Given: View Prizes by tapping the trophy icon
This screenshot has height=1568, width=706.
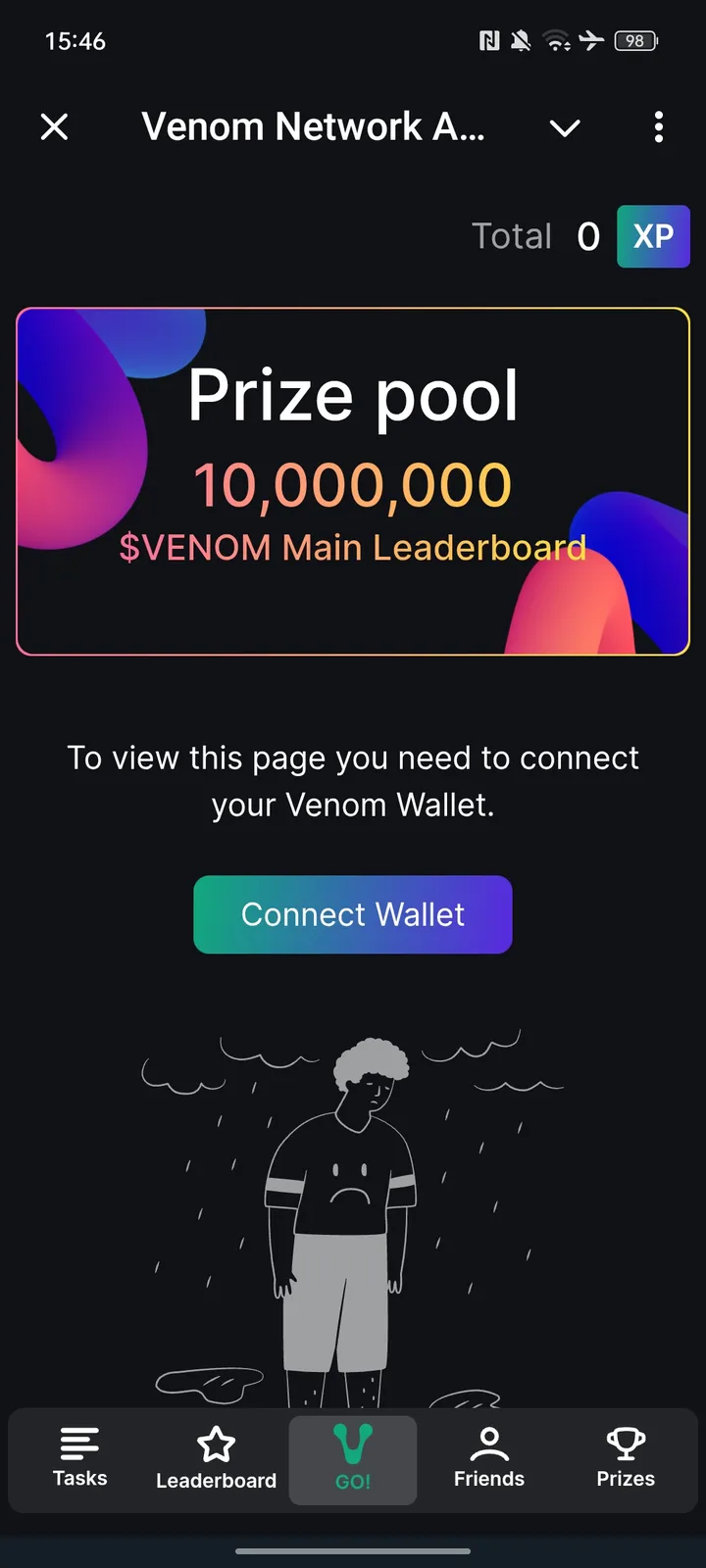Looking at the screenshot, I should point(625,1444).
